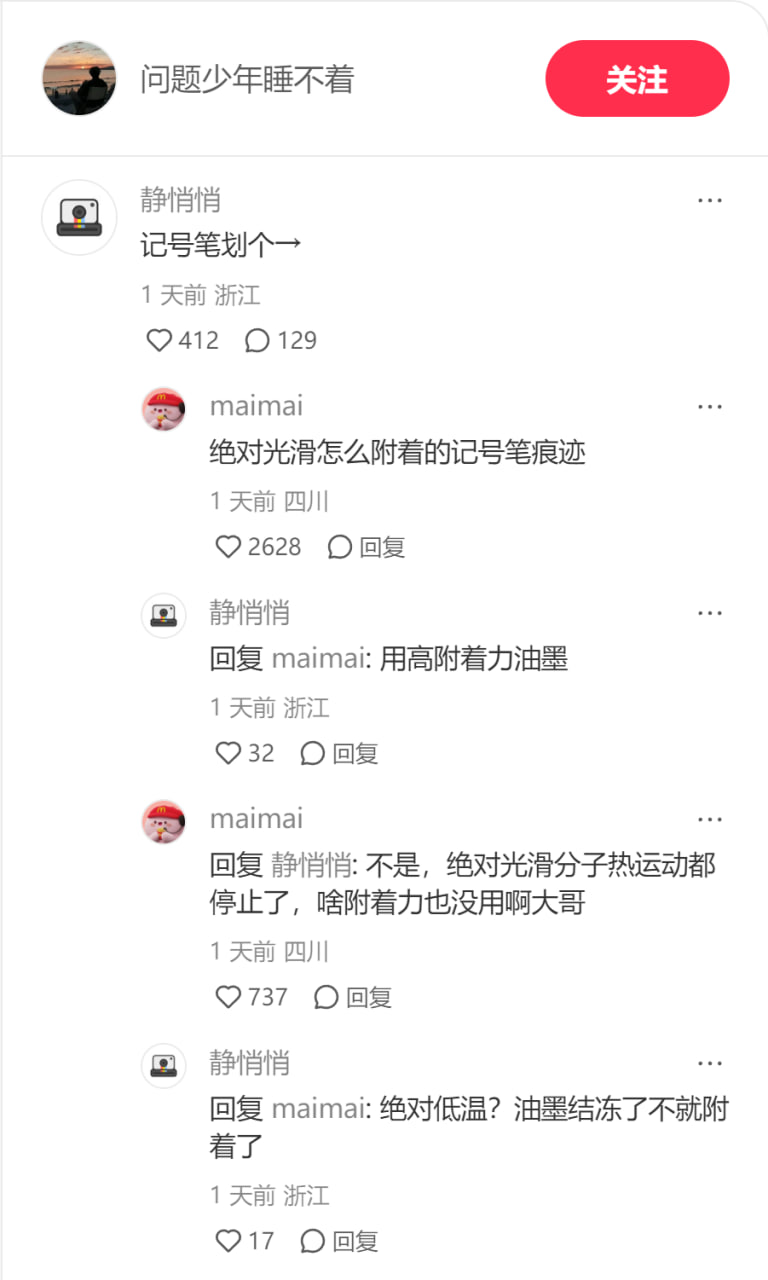
Task: Open more options for 静悄悄's top comment
Action: (710, 200)
